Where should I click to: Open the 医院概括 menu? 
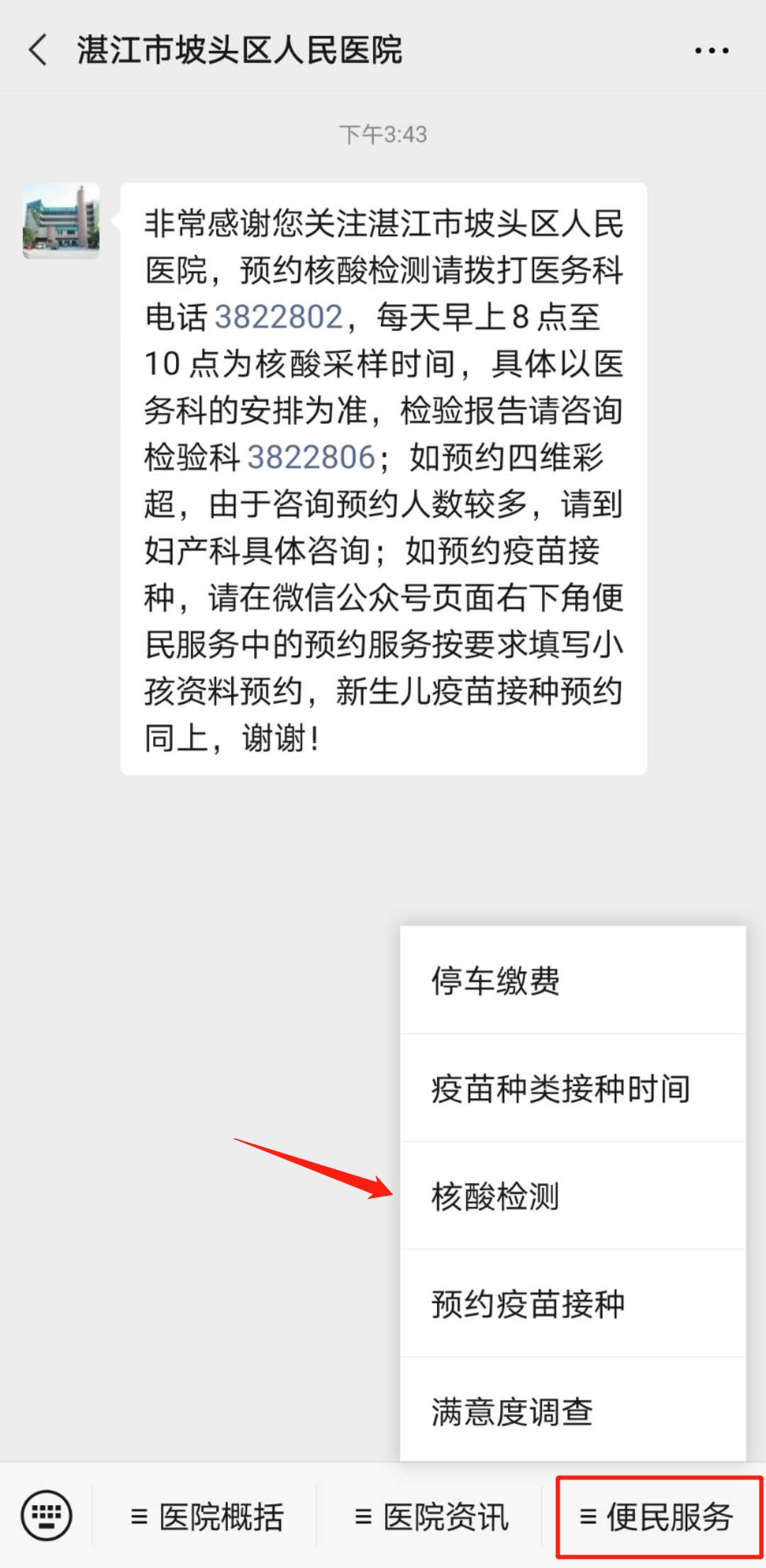pyautogui.click(x=206, y=1517)
